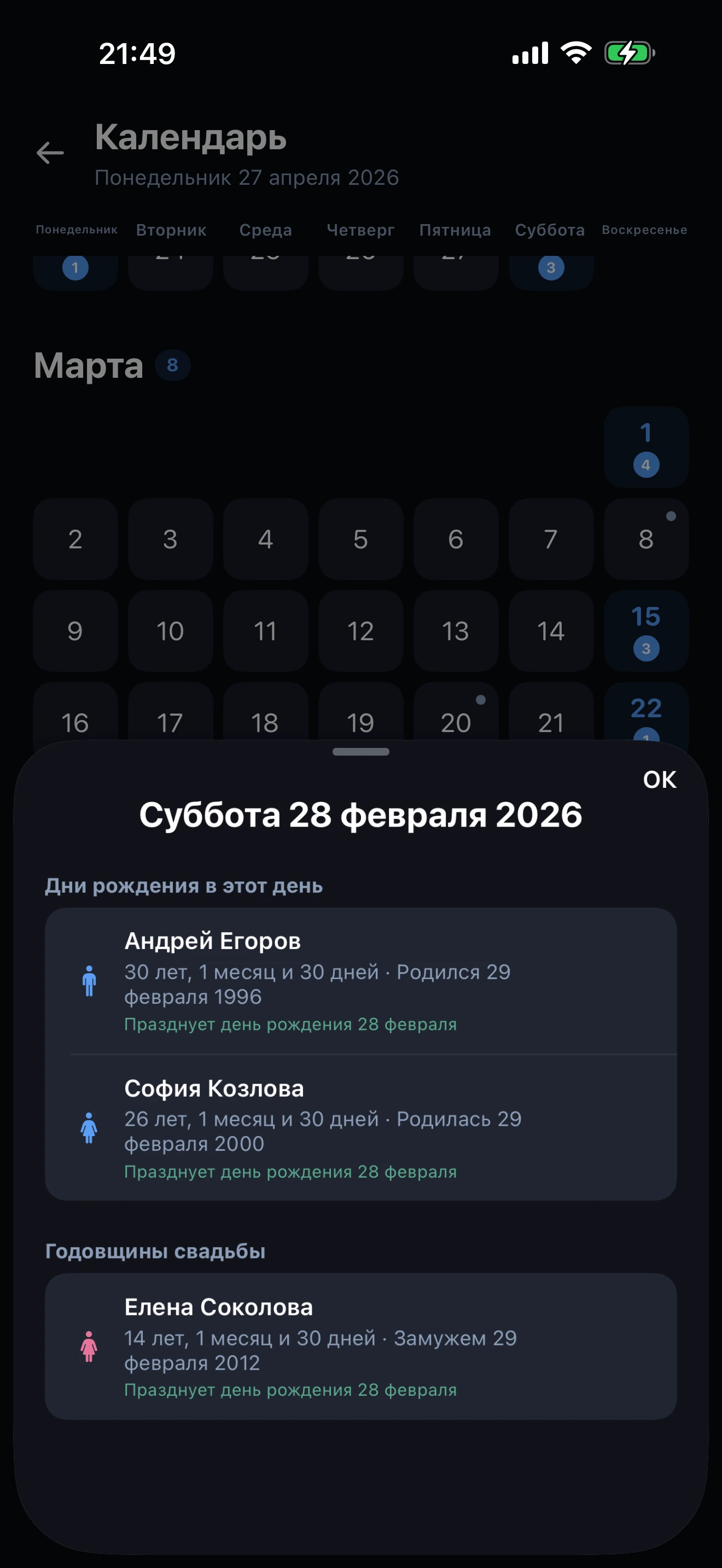
Task: Open Андрей Егоров's birthday entry
Action: click(360, 981)
